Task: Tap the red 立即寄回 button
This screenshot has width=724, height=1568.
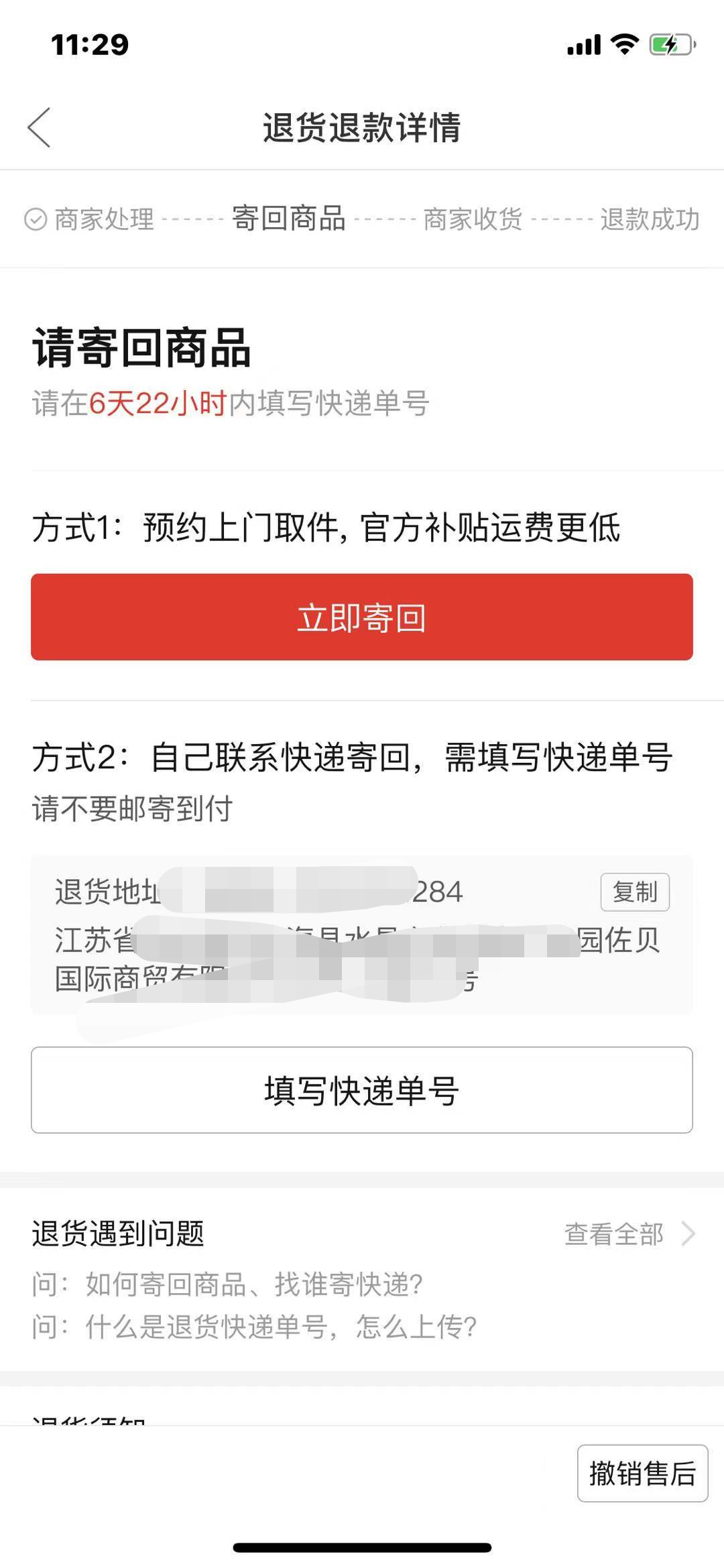Action: (x=361, y=617)
